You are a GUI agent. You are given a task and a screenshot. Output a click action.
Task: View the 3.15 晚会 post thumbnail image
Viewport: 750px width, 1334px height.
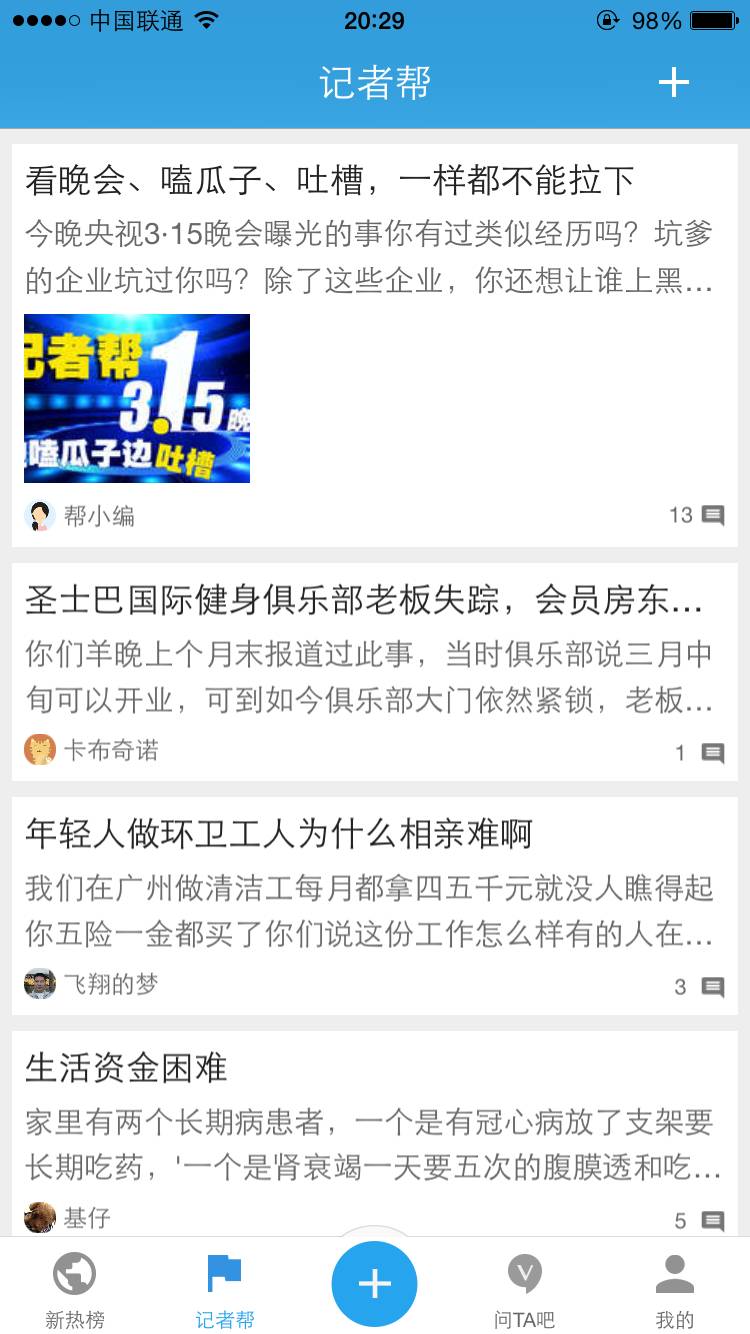[x=137, y=398]
